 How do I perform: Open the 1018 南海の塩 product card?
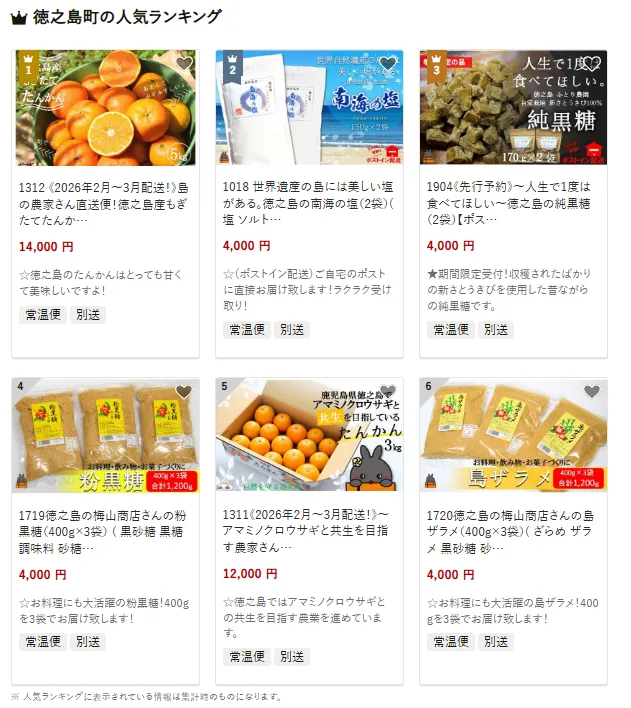309,202
